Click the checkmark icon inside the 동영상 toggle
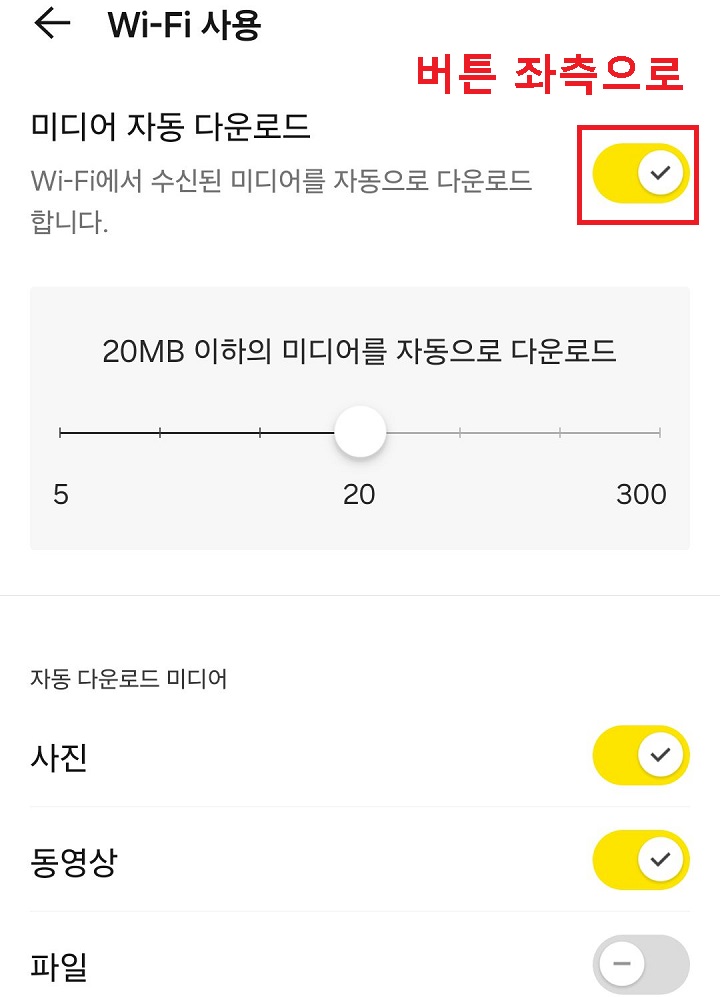Image resolution: width=720 pixels, height=997 pixels. (x=659, y=860)
